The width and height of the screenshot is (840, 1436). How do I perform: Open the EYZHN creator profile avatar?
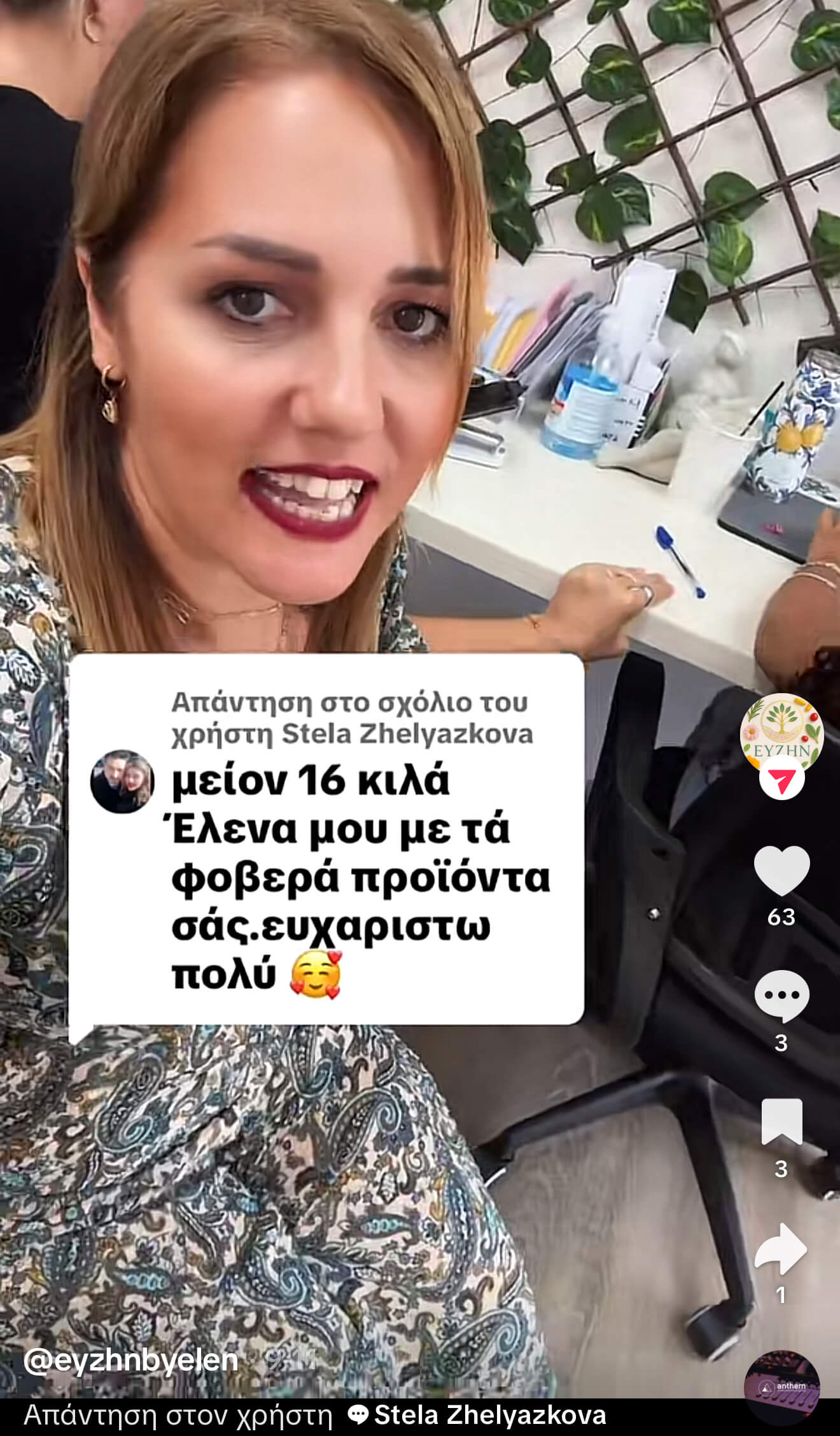click(781, 733)
